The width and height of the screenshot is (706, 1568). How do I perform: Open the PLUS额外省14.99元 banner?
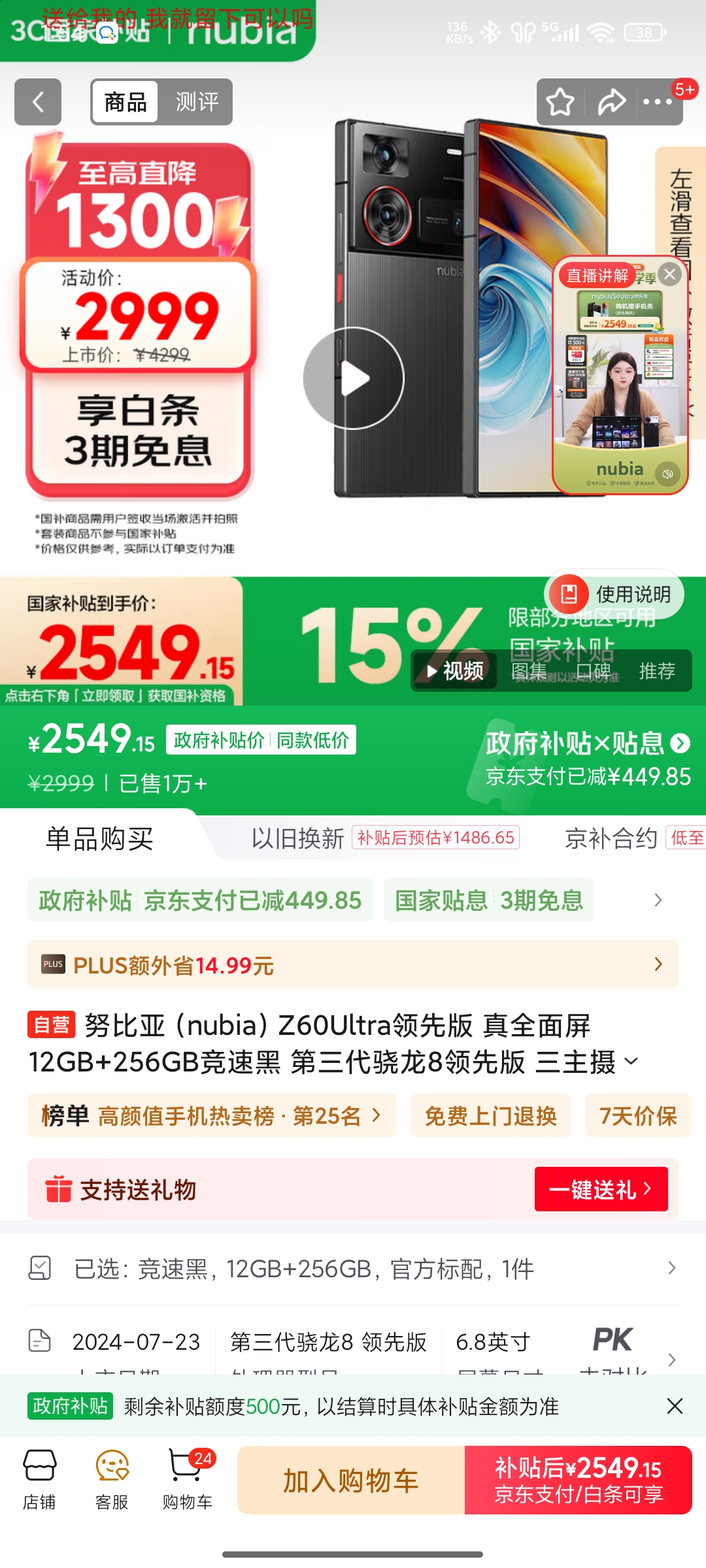[x=353, y=965]
